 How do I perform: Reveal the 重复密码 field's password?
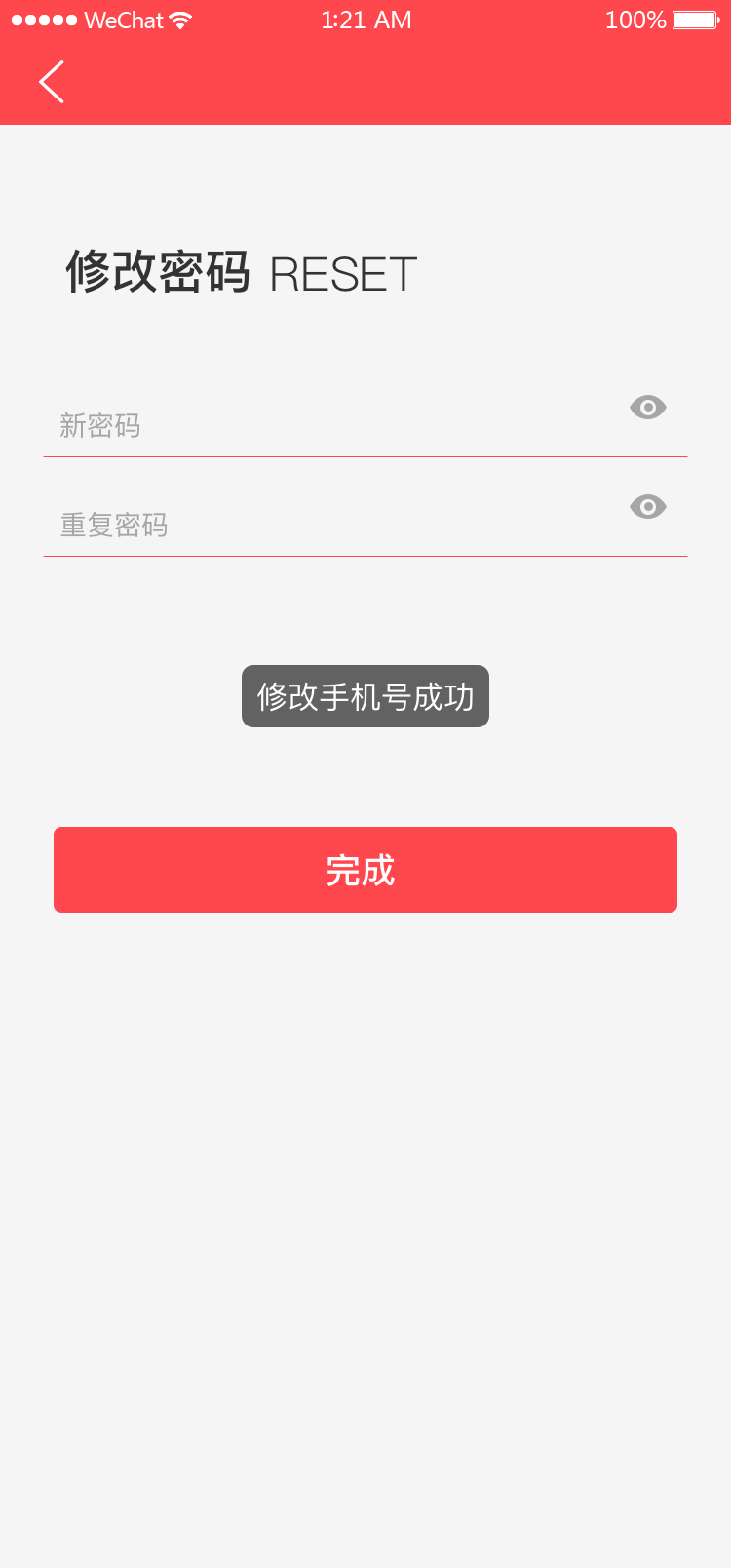pos(648,507)
